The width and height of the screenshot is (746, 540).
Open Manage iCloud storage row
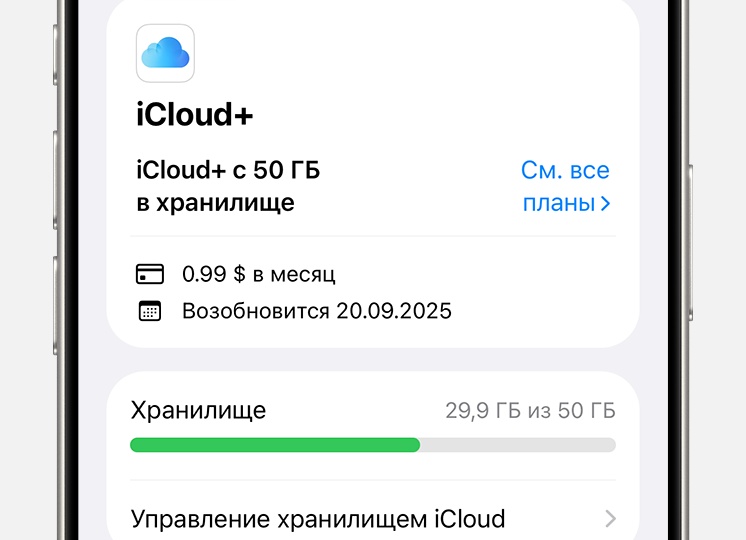click(x=372, y=519)
